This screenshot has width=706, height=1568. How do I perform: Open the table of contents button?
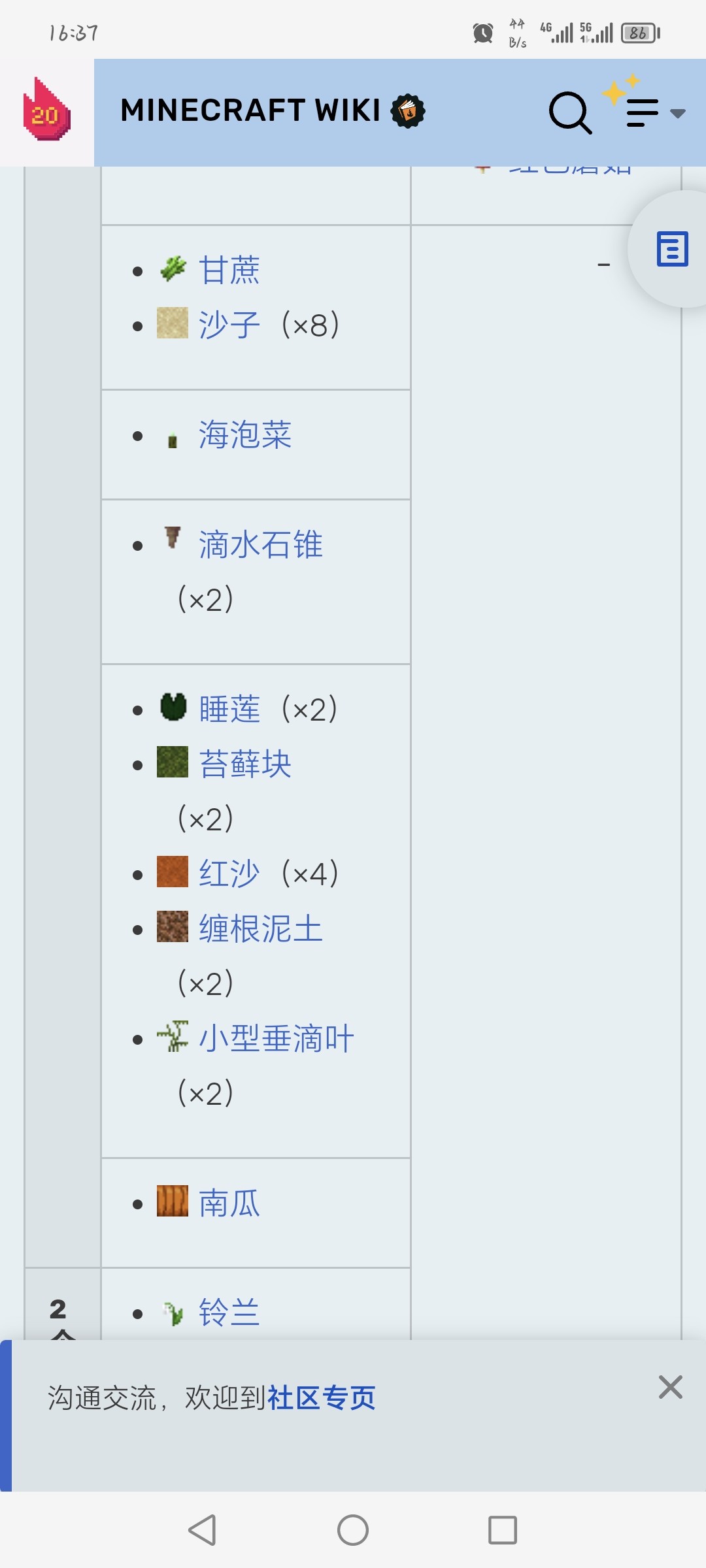[x=672, y=249]
